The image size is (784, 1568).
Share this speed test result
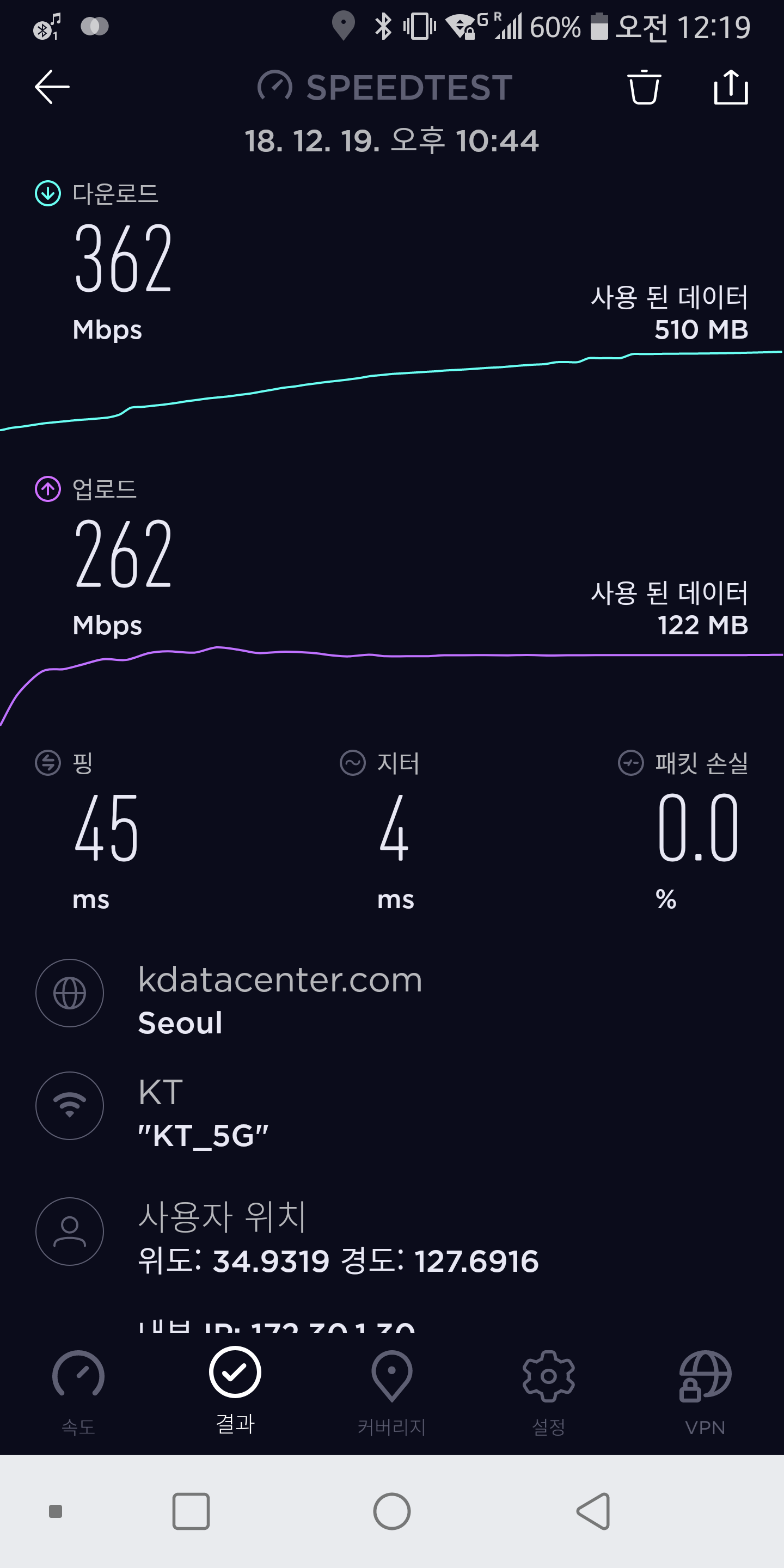coord(731,88)
